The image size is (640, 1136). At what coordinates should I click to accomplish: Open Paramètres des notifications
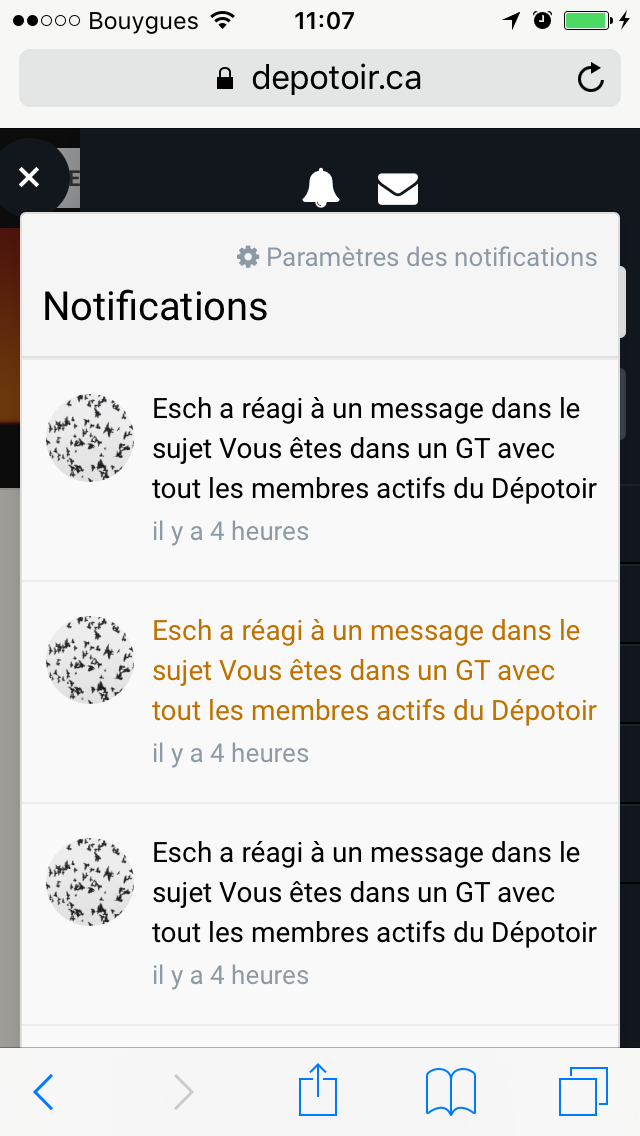click(x=417, y=256)
